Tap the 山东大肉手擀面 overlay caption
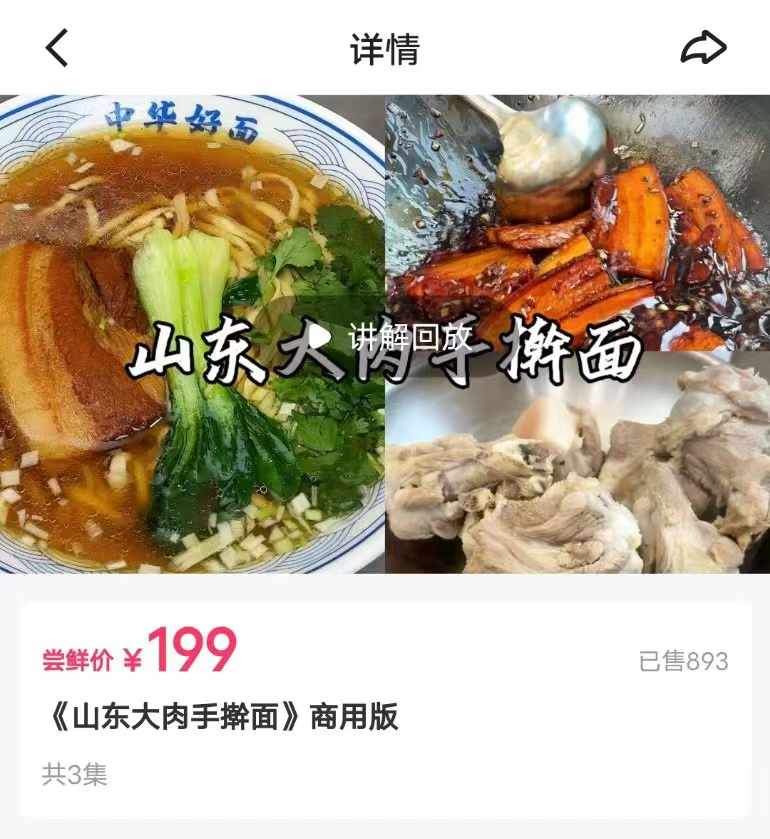This screenshot has width=770, height=839. [385, 350]
